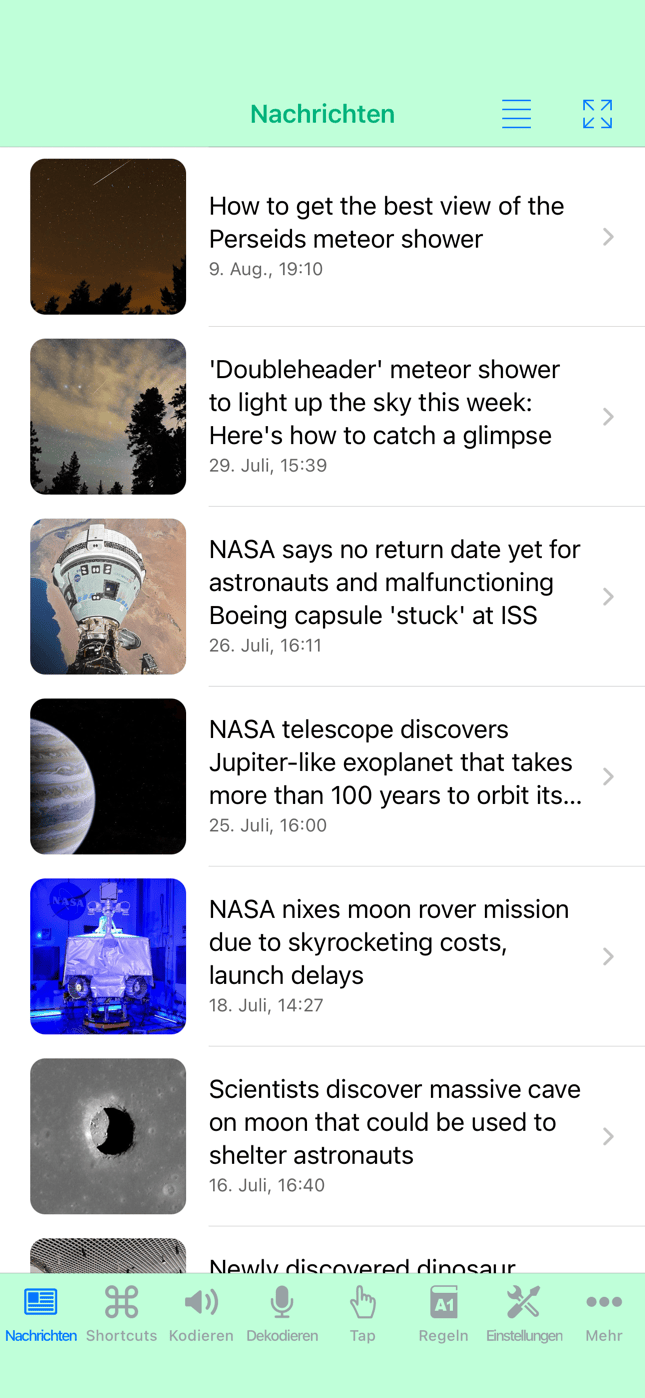Open the Mehr tab
This screenshot has width=645, height=1398.
pyautogui.click(x=604, y=1314)
